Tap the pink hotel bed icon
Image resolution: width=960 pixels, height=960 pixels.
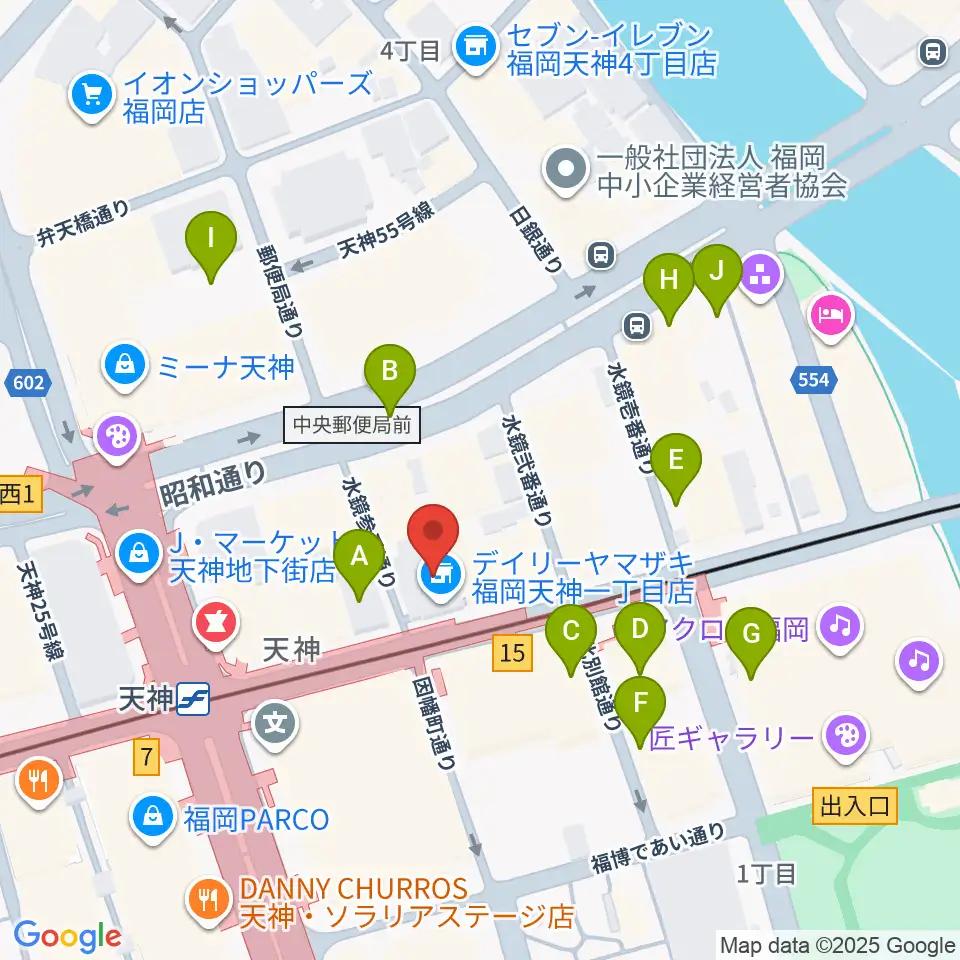(x=831, y=317)
